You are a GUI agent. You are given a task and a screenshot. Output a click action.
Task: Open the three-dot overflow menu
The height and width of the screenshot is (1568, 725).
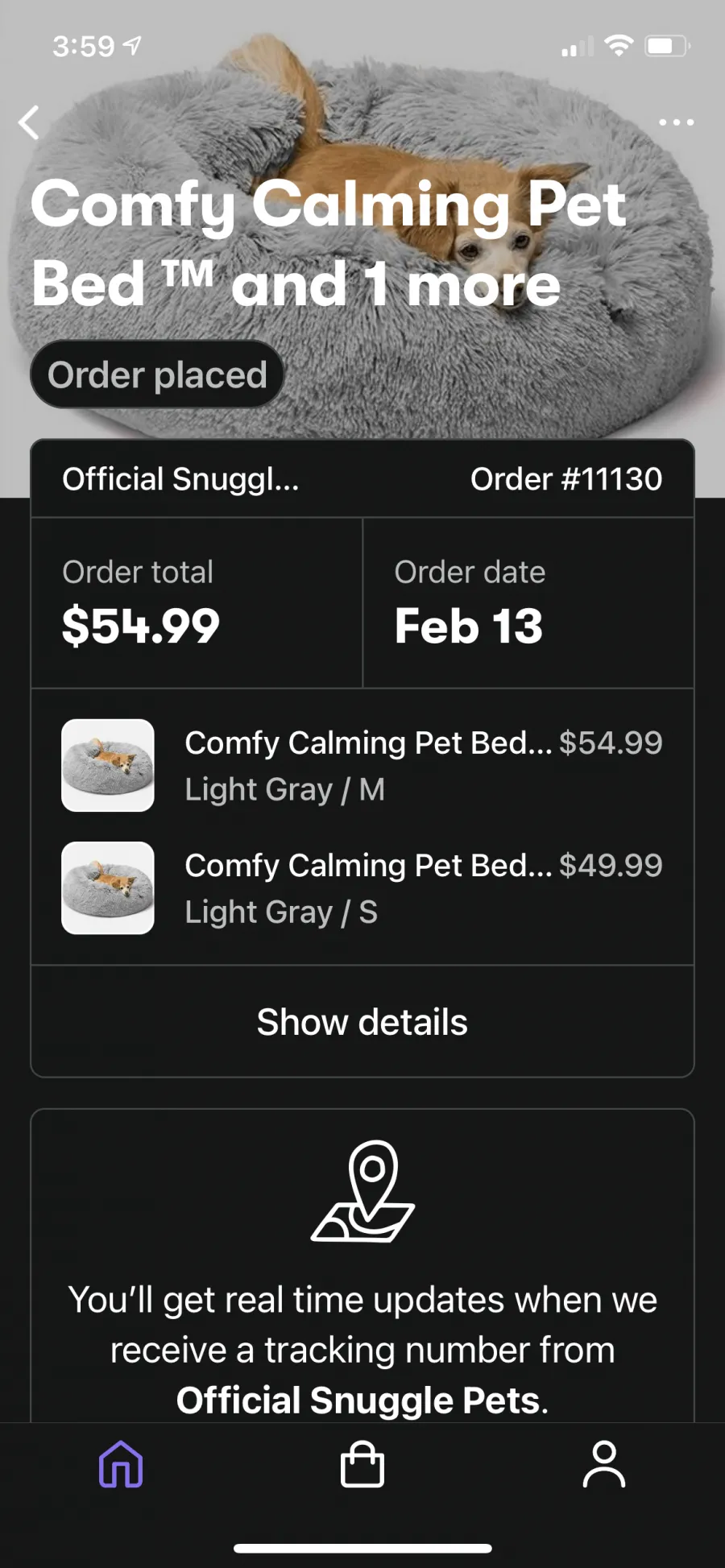click(x=676, y=122)
